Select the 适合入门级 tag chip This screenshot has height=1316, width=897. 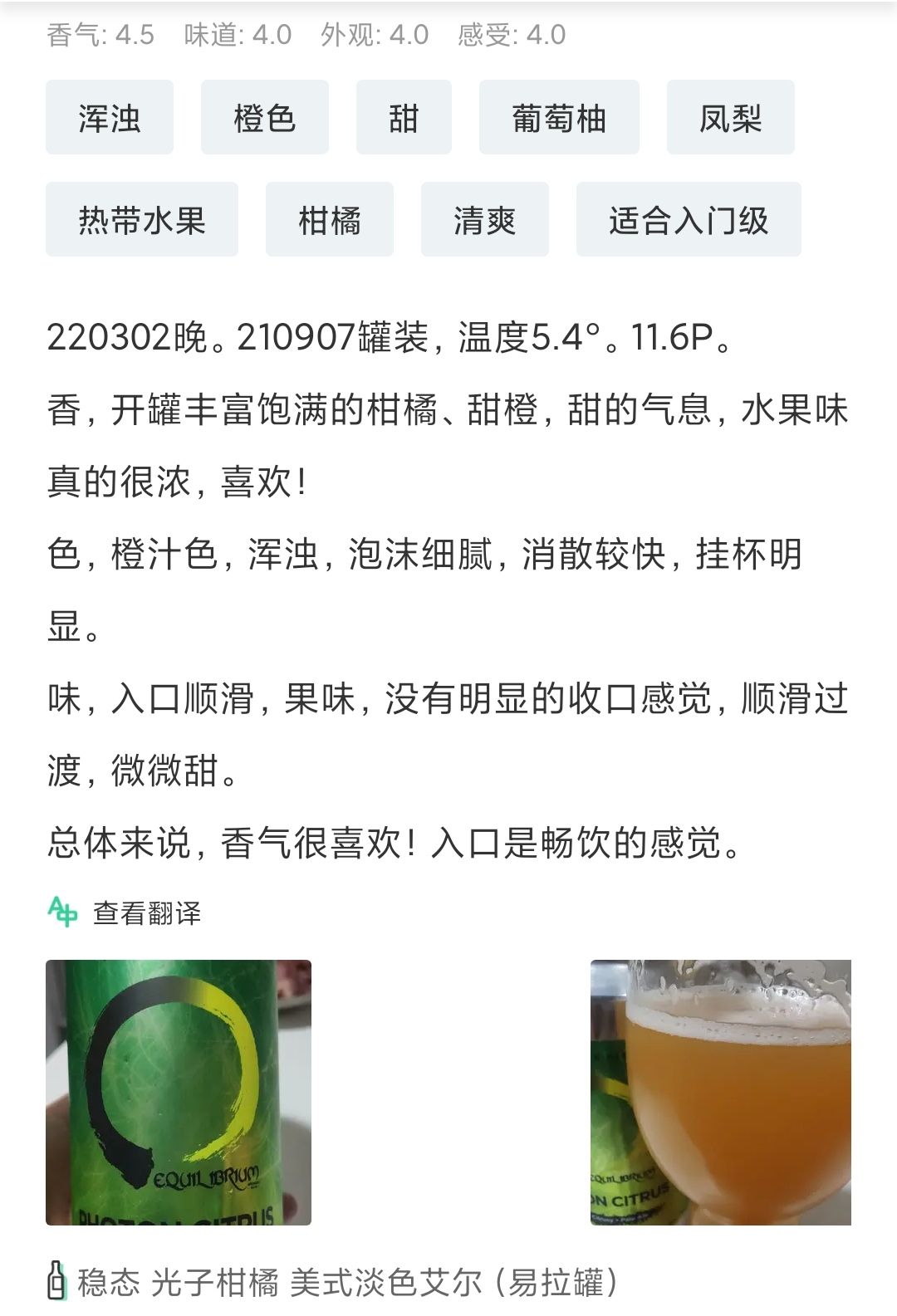(x=689, y=219)
